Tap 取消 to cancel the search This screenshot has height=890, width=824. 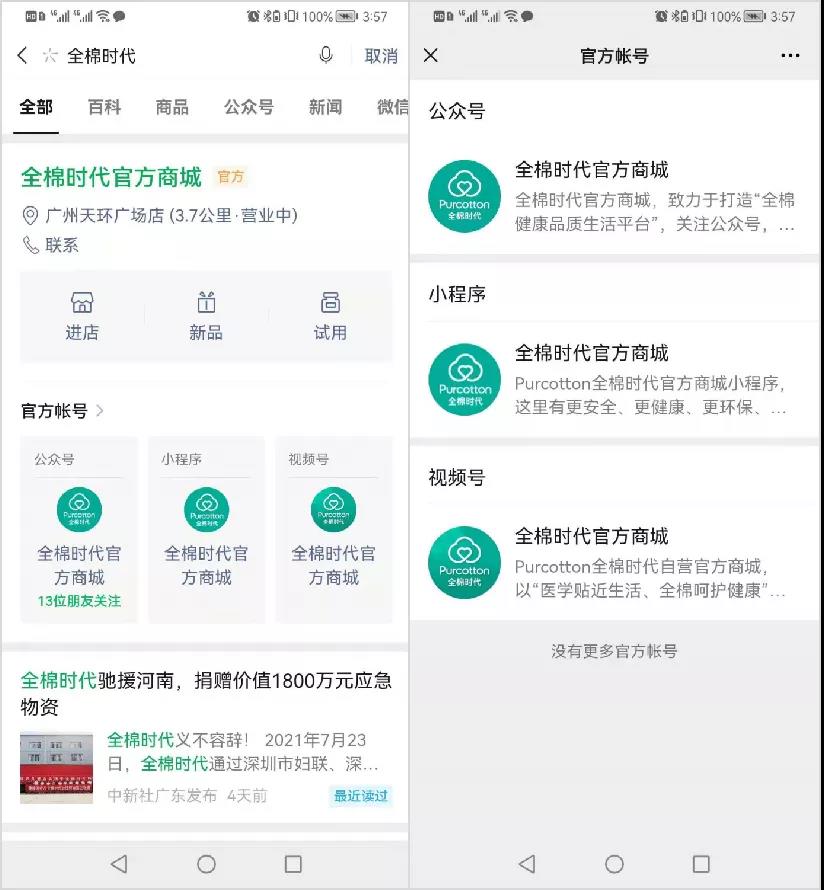381,56
